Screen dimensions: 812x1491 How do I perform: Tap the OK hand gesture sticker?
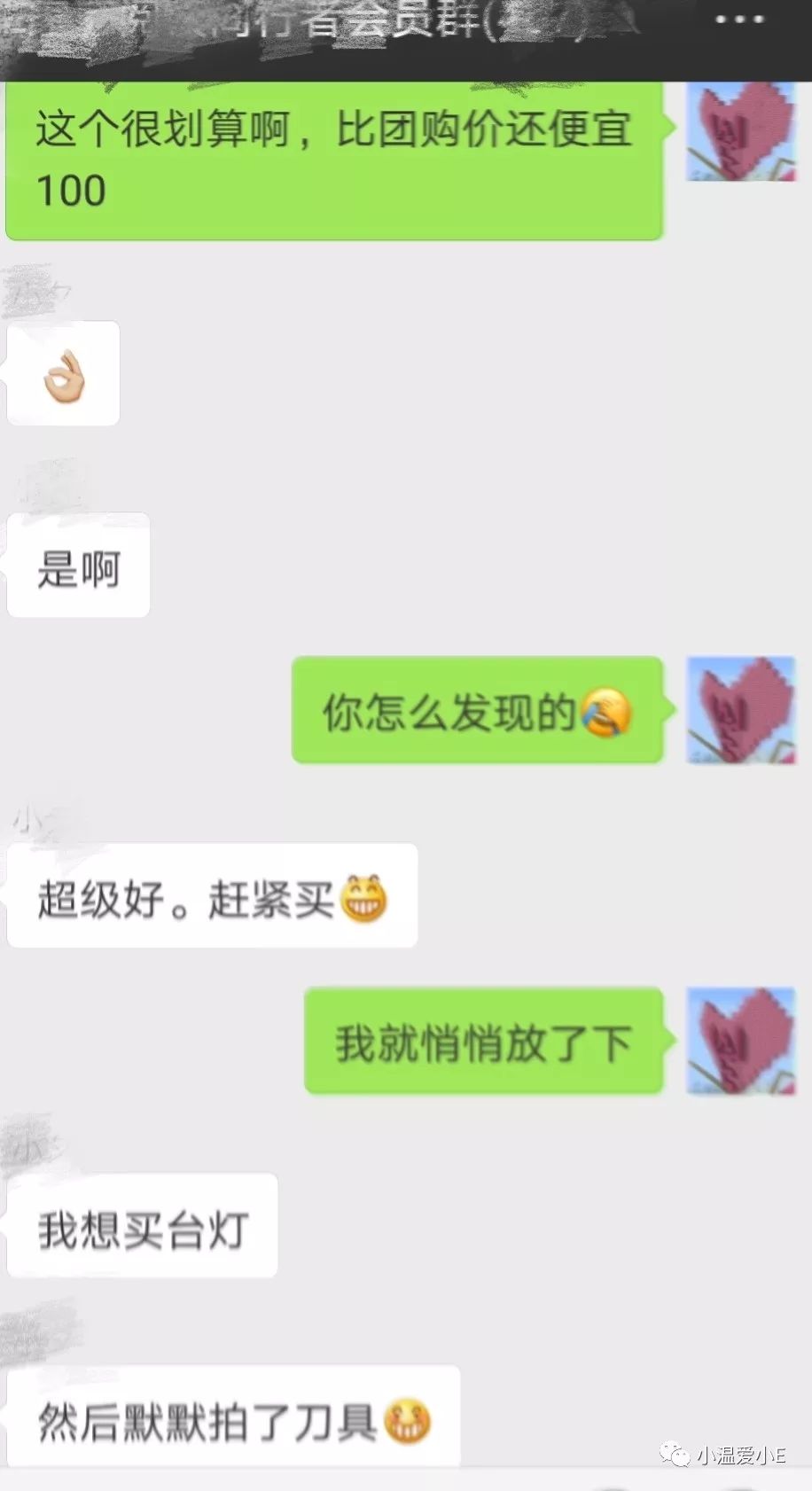pyautogui.click(x=62, y=373)
